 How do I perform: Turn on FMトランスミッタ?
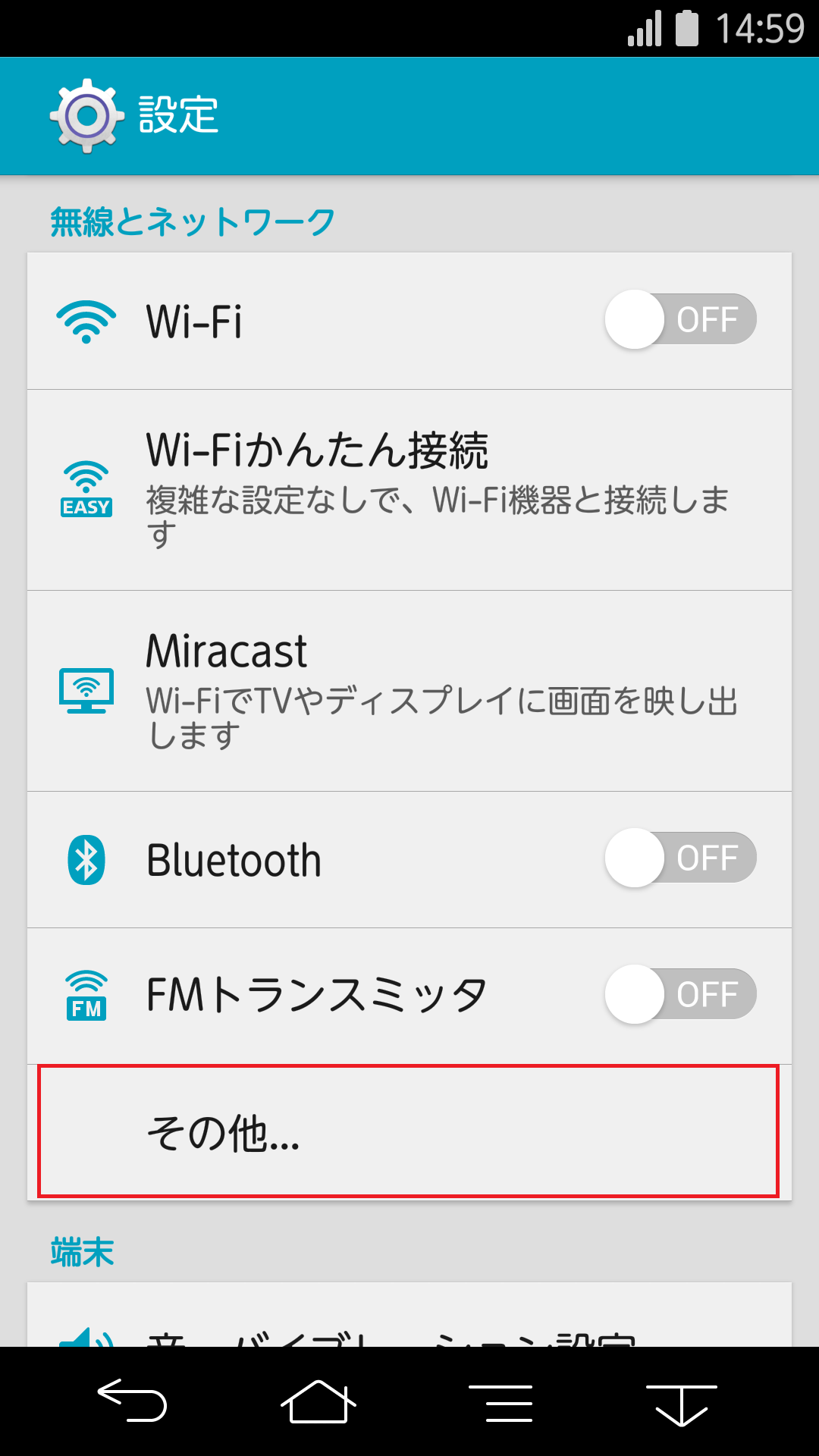click(680, 993)
